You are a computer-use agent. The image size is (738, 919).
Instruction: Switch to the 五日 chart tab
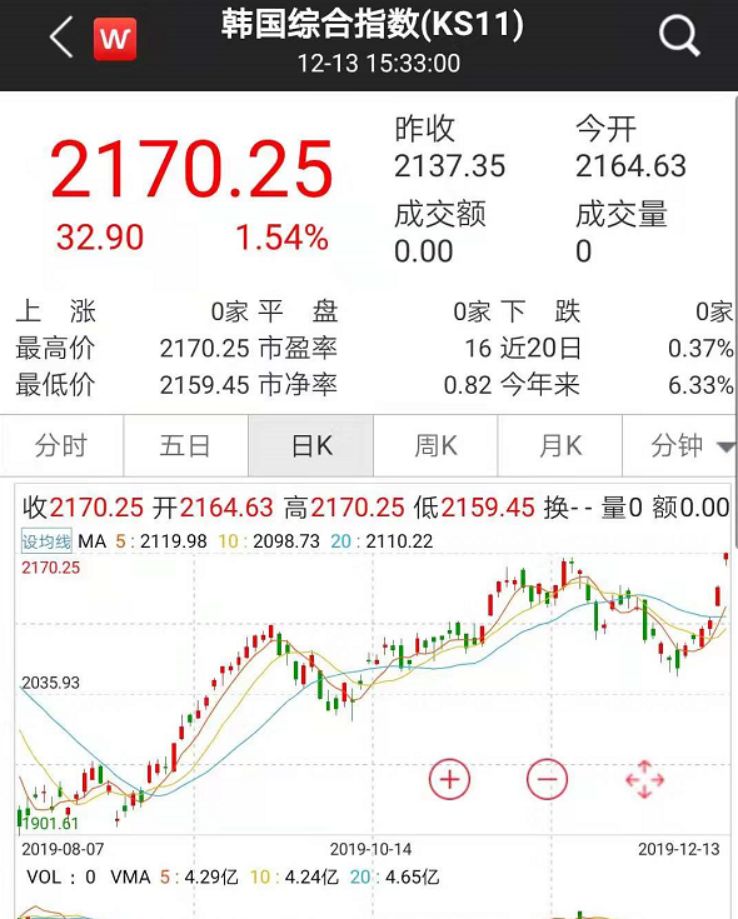[x=185, y=446]
